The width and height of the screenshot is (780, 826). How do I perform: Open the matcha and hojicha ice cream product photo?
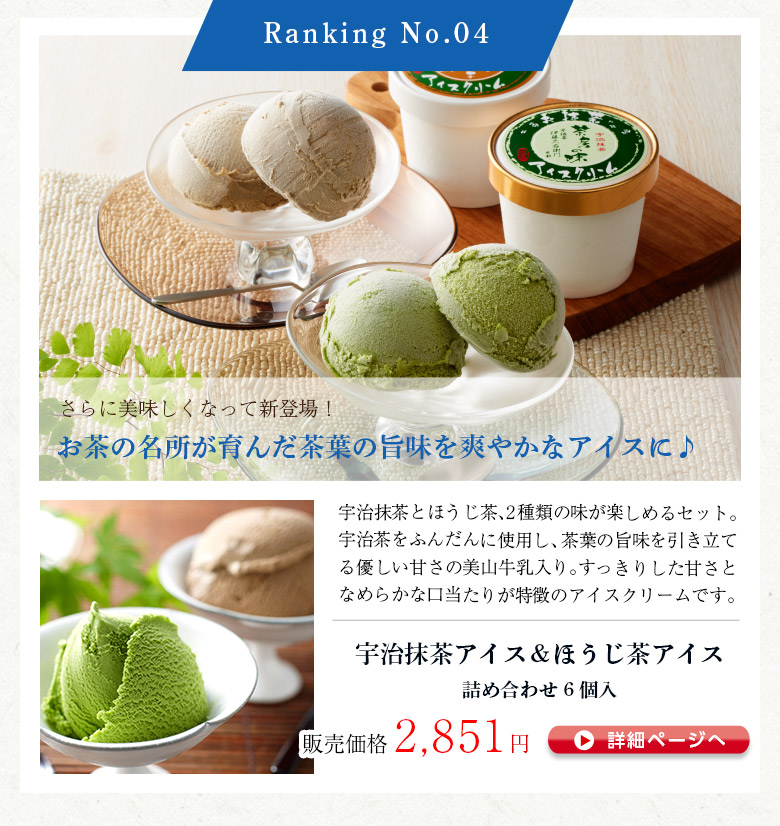[177, 636]
